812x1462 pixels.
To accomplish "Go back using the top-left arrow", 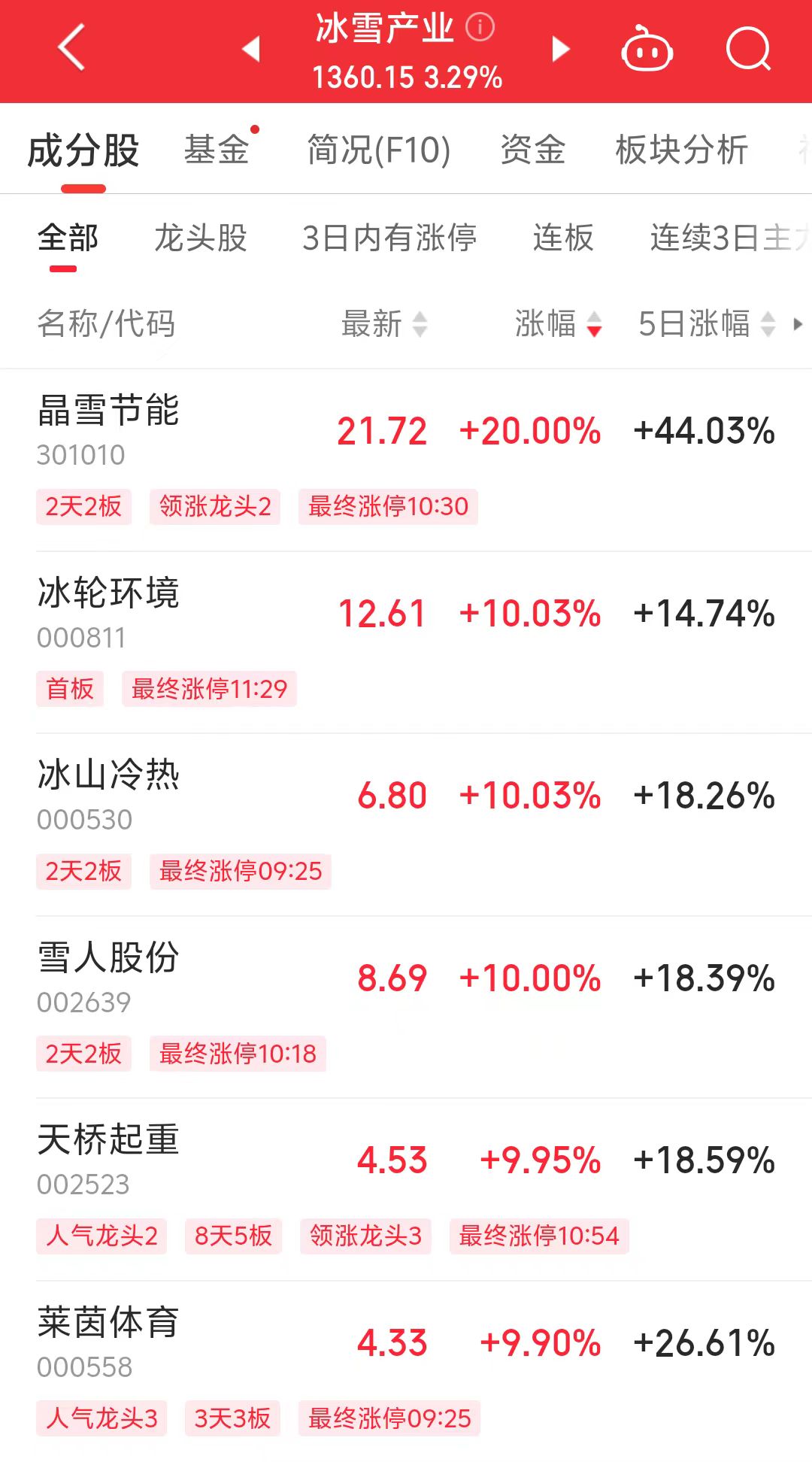I will click(71, 48).
